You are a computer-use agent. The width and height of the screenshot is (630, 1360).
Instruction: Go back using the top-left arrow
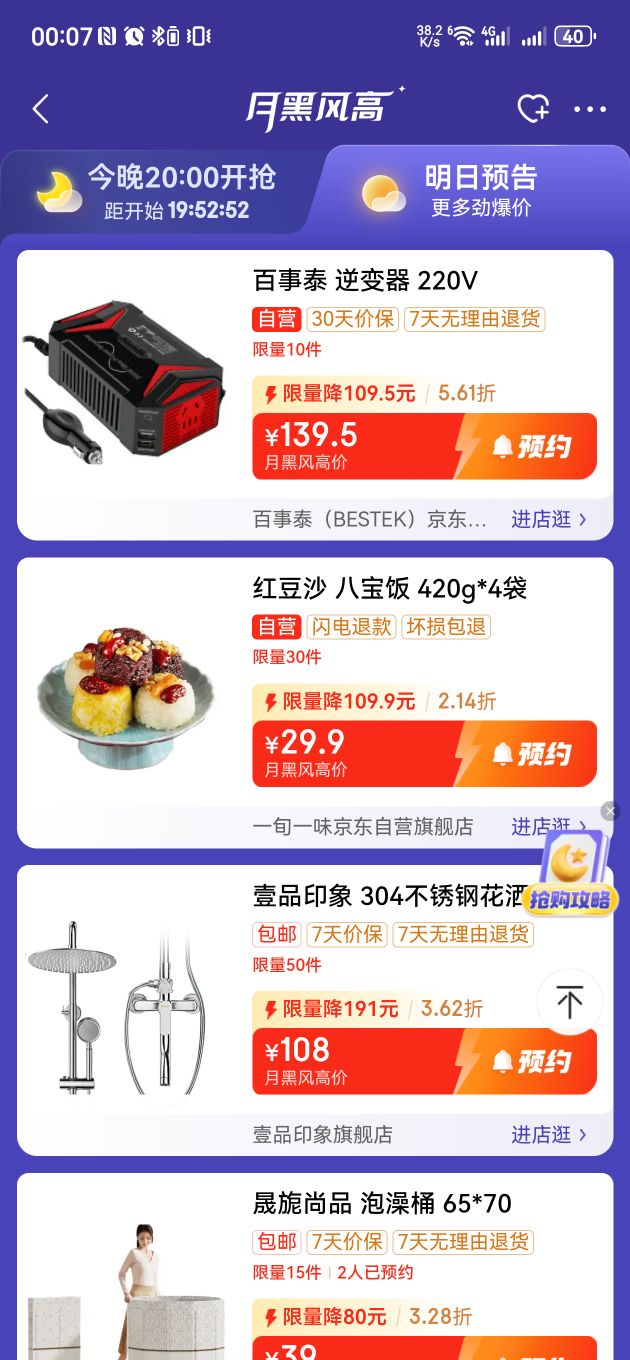pyautogui.click(x=40, y=109)
